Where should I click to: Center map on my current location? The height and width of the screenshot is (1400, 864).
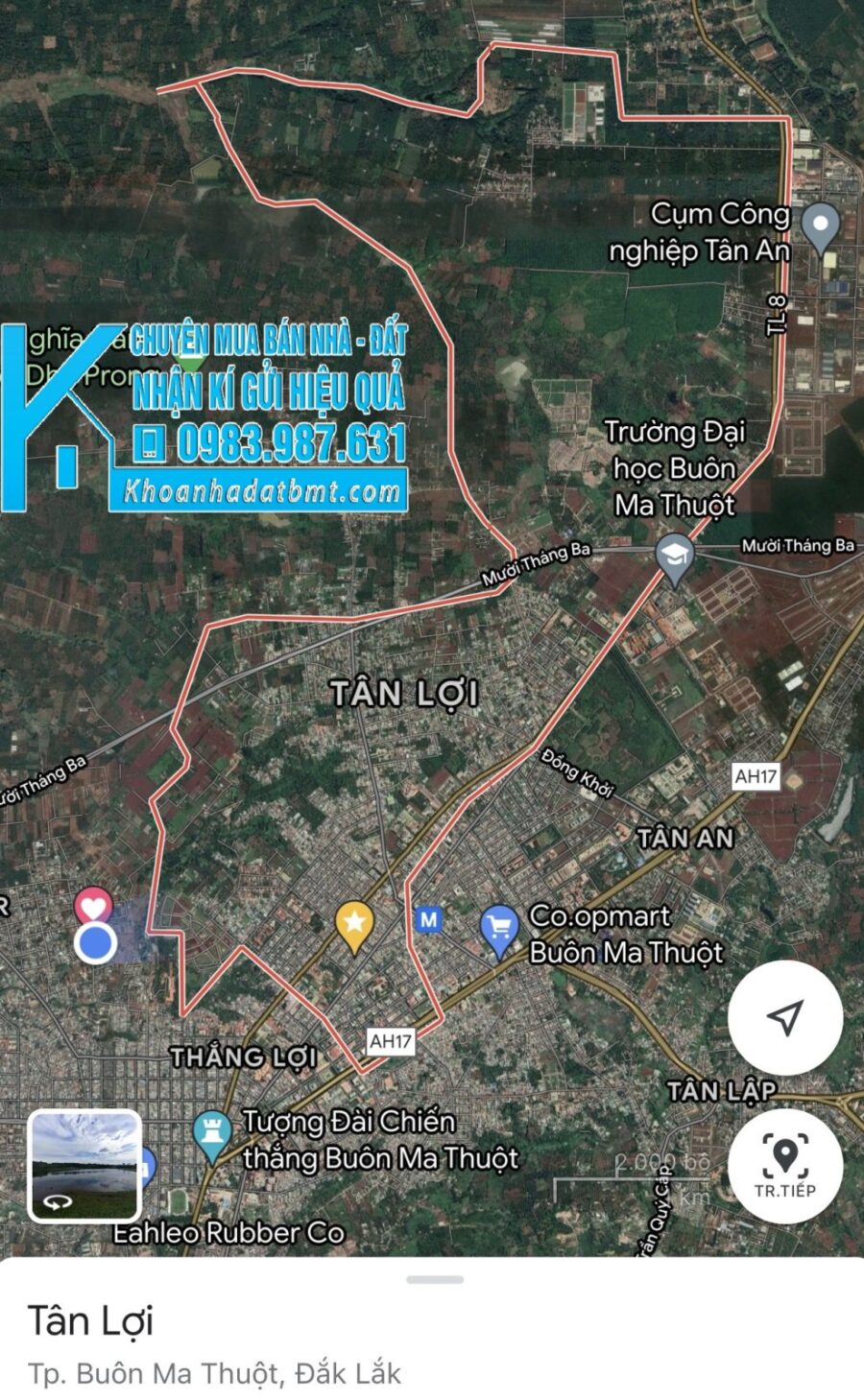[x=785, y=1017]
